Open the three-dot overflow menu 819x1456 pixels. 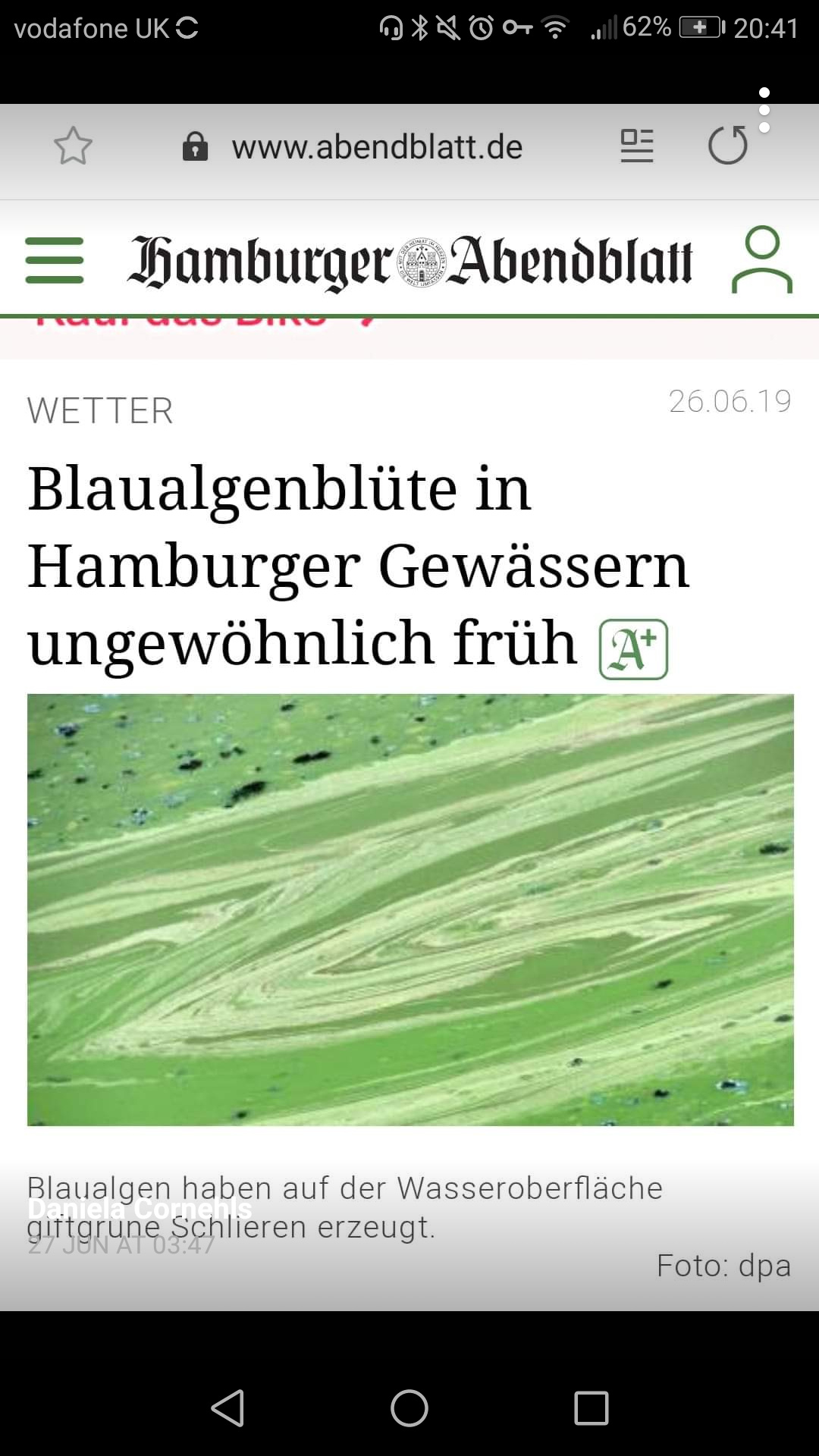(x=764, y=111)
